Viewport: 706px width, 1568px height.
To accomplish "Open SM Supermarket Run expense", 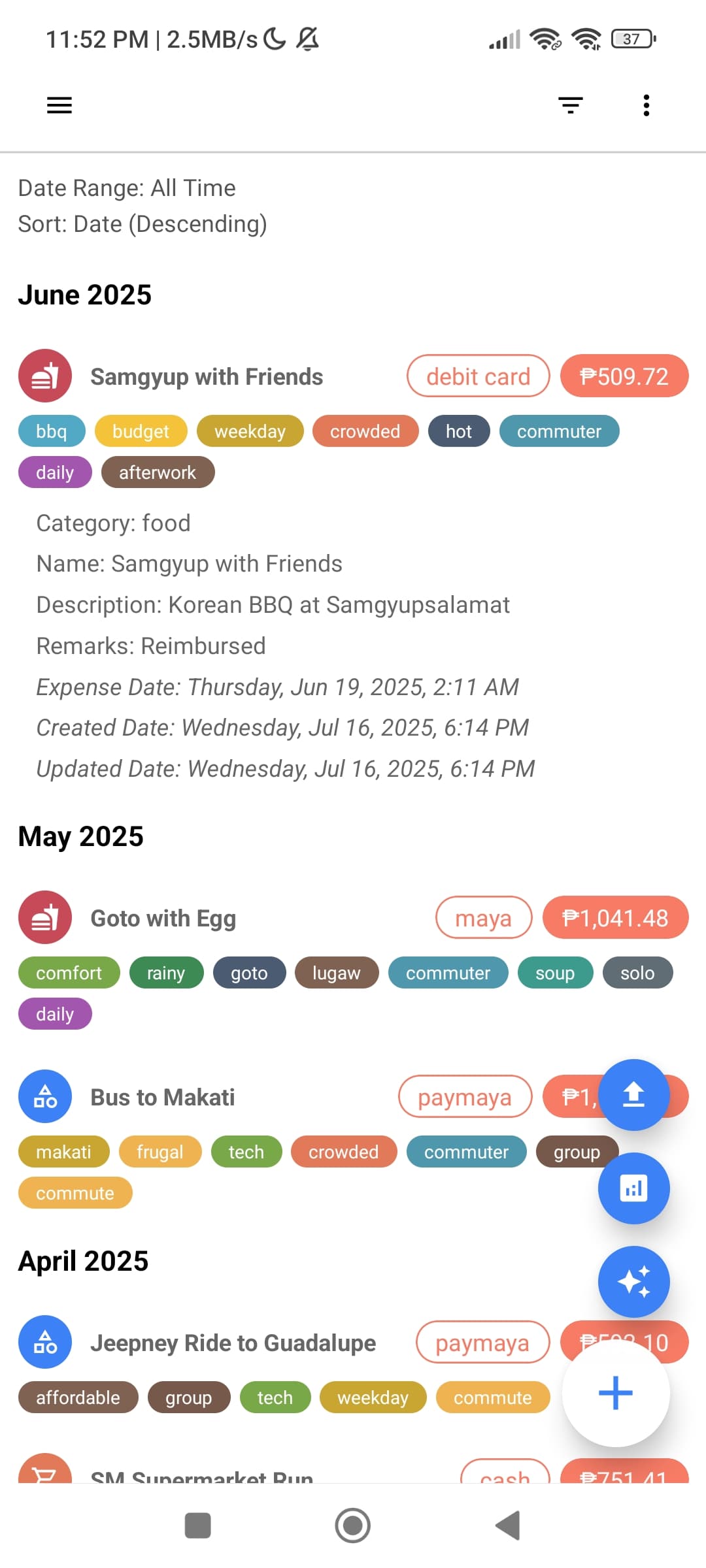I will tap(201, 1475).
